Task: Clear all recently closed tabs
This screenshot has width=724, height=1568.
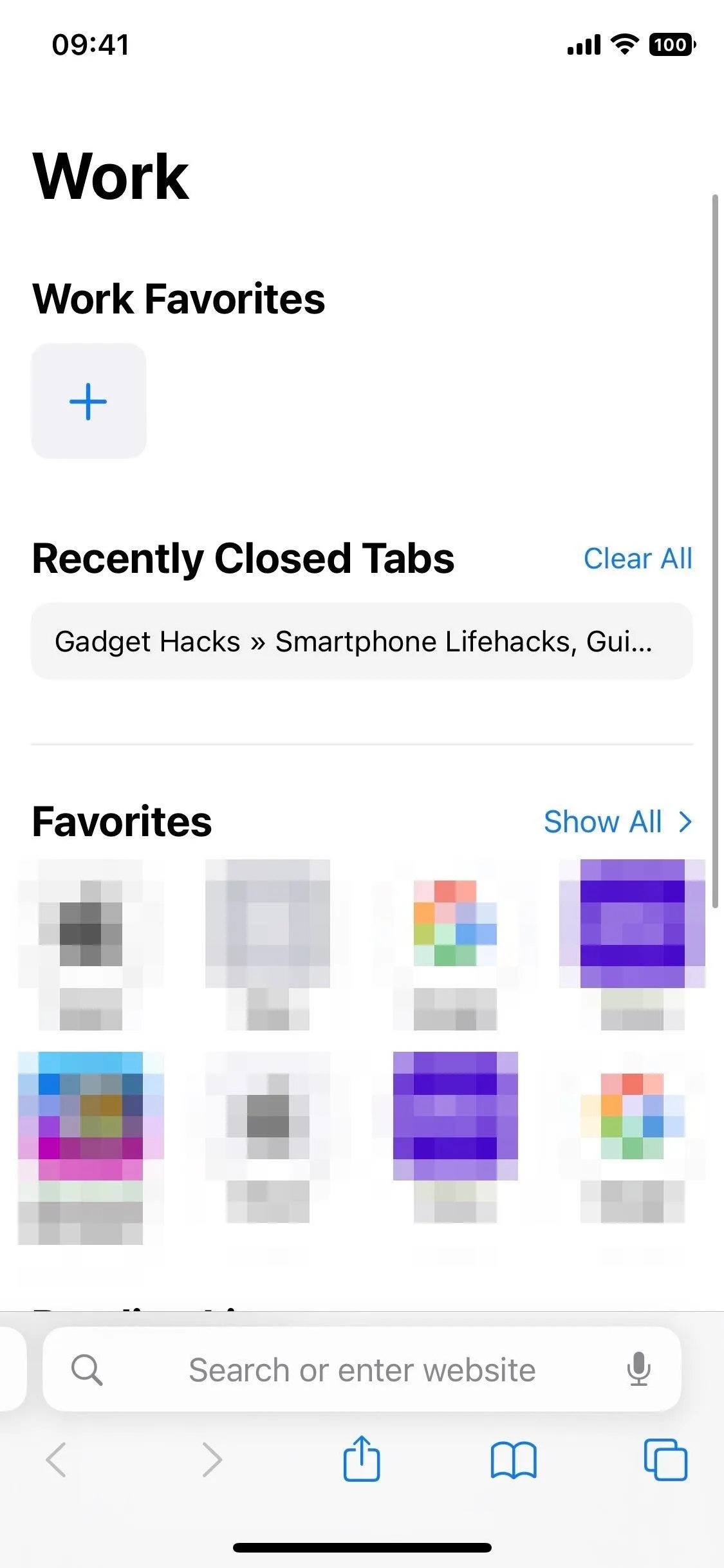Action: 638,559
